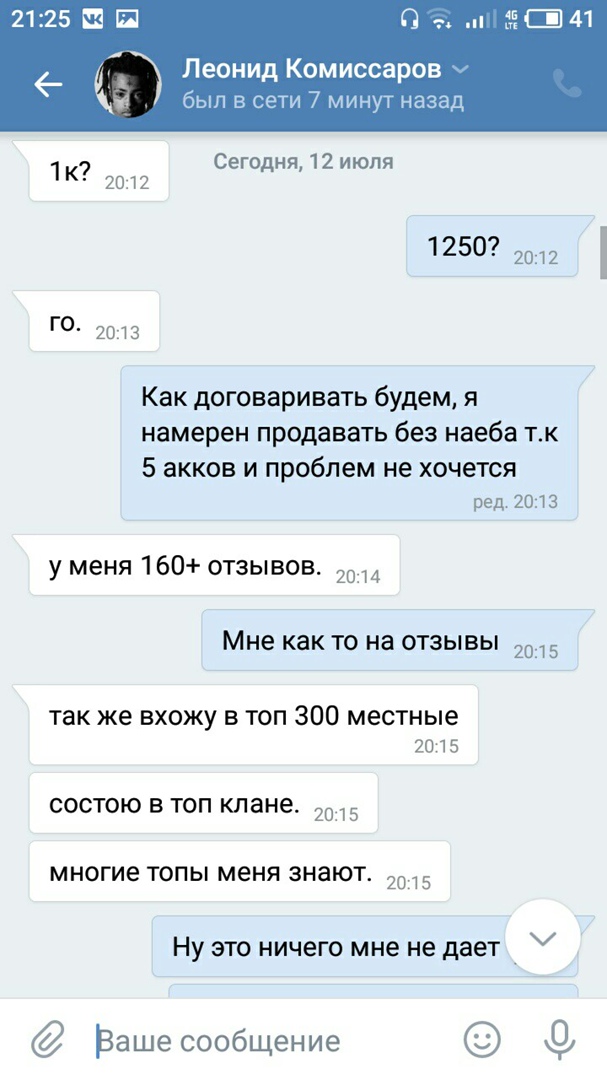The image size is (607, 1080).
Task: Record a voice message with the microphone
Action: [558, 1040]
